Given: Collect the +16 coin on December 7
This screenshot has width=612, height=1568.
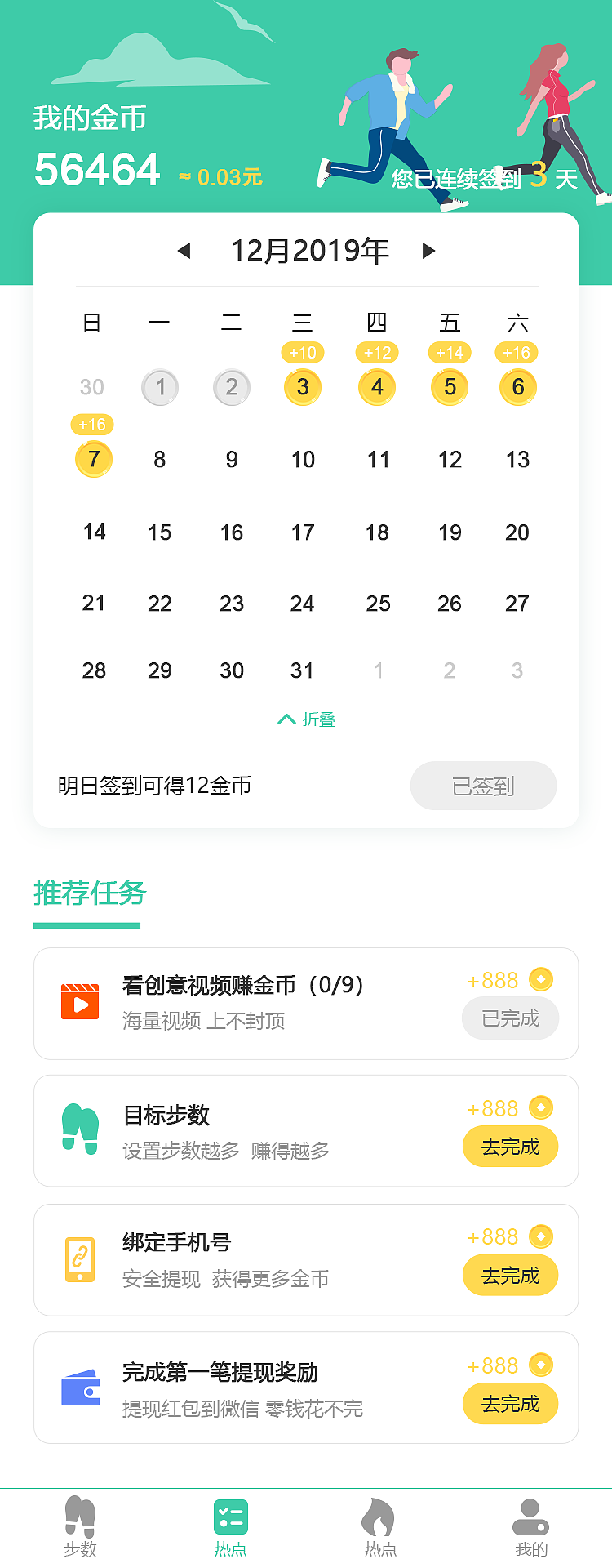Looking at the screenshot, I should pyautogui.click(x=92, y=458).
